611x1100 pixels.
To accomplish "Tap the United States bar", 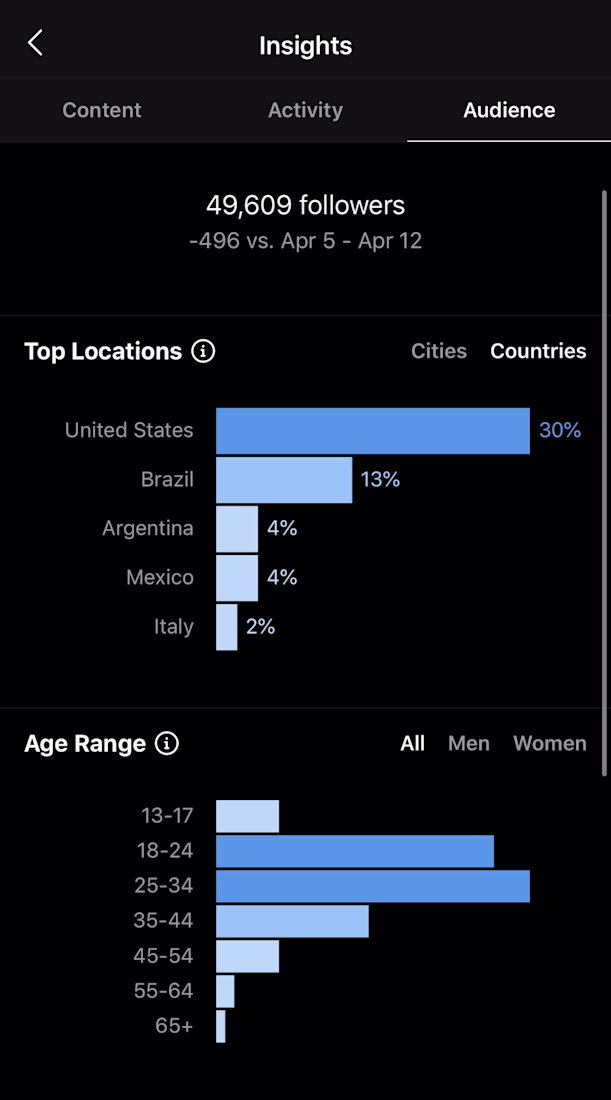I will (x=372, y=431).
